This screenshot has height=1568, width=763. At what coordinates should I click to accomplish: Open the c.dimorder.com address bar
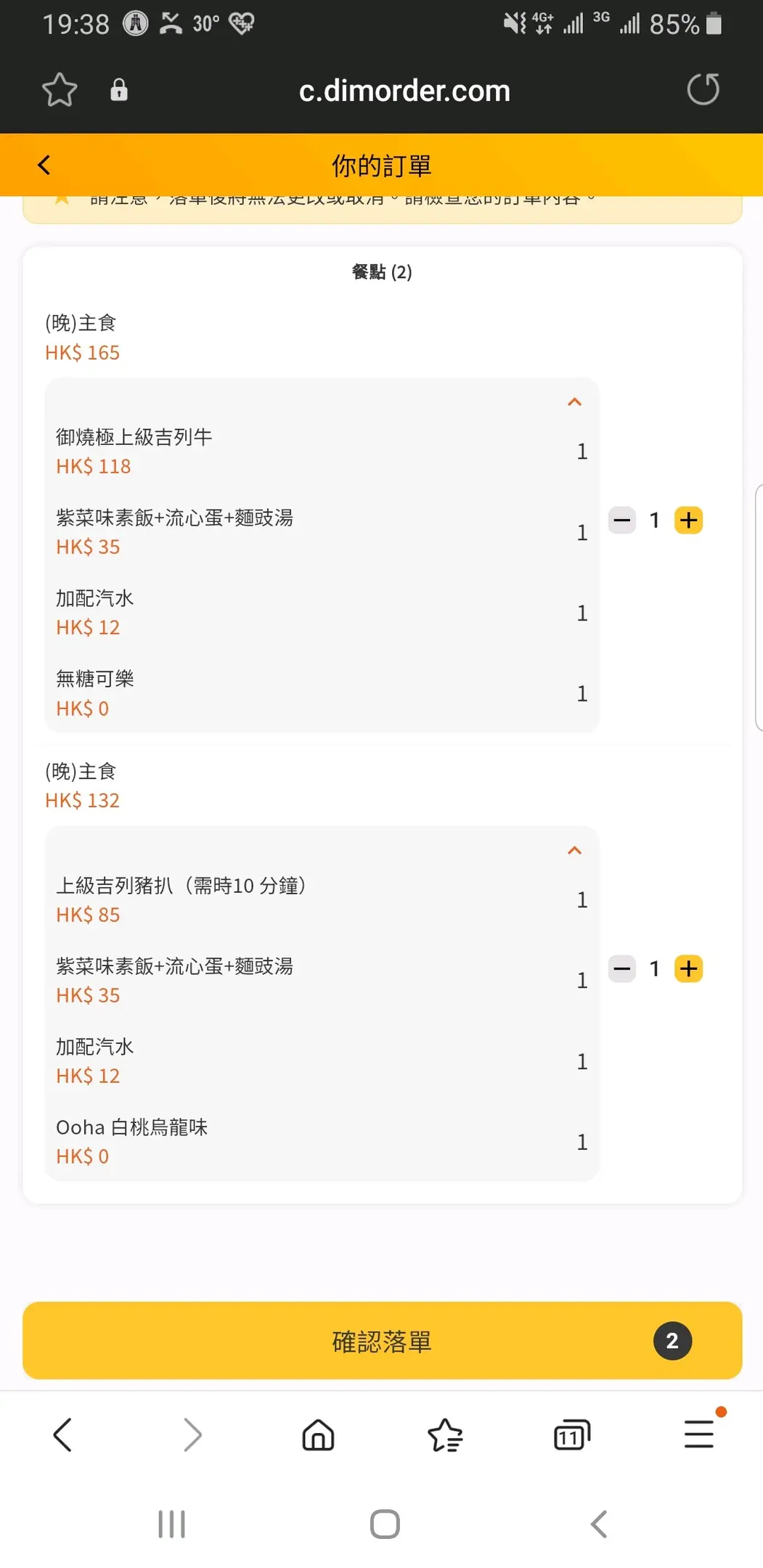point(404,91)
